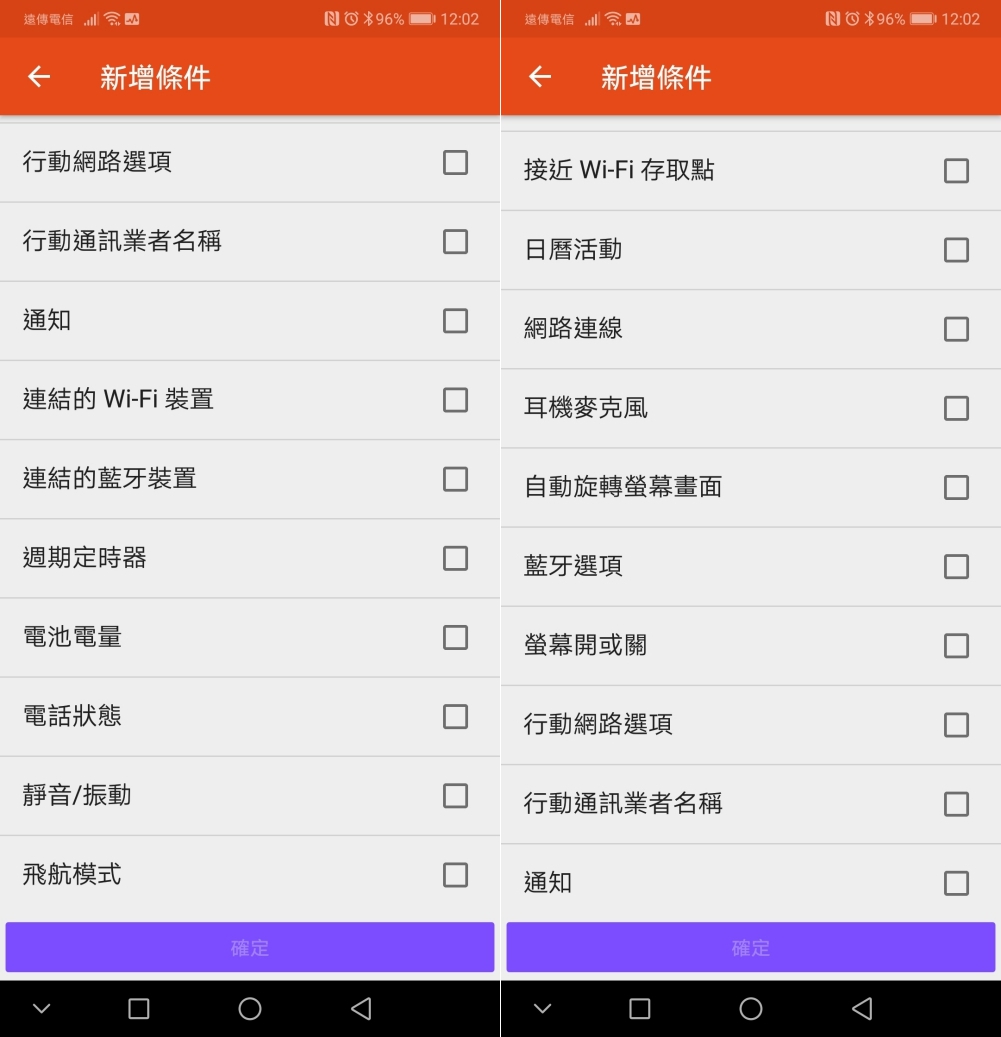Image resolution: width=1001 pixels, height=1037 pixels.
Task: Tick the 螢幕開或關 condition
Action: click(x=956, y=646)
